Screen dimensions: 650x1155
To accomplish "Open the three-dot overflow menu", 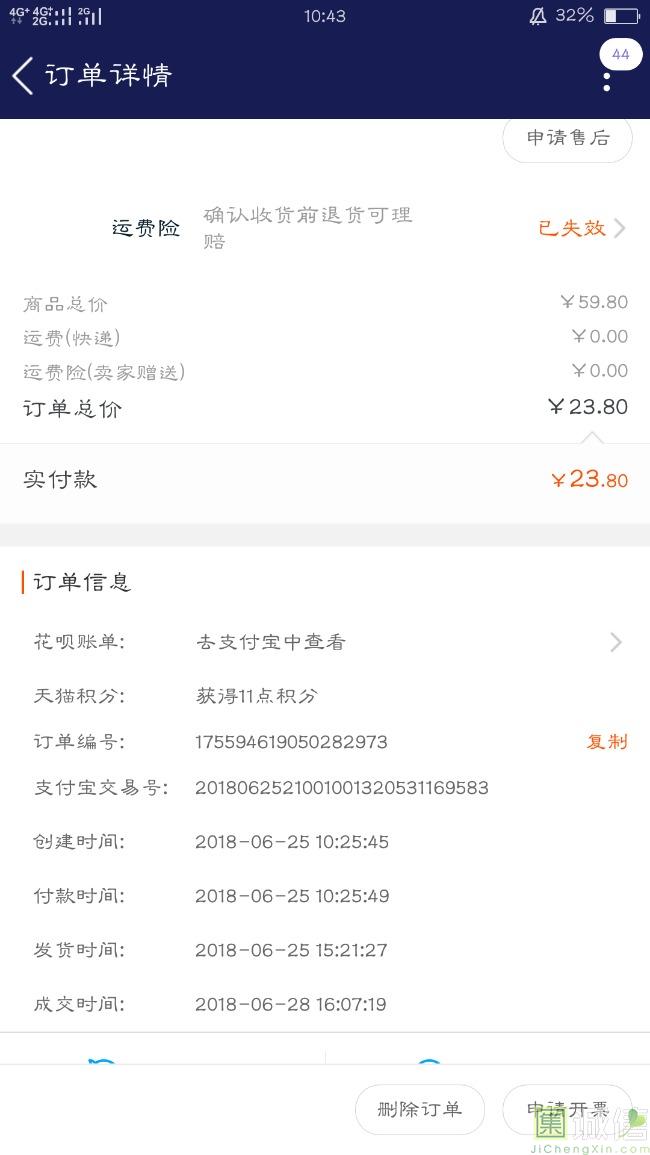I will (607, 82).
